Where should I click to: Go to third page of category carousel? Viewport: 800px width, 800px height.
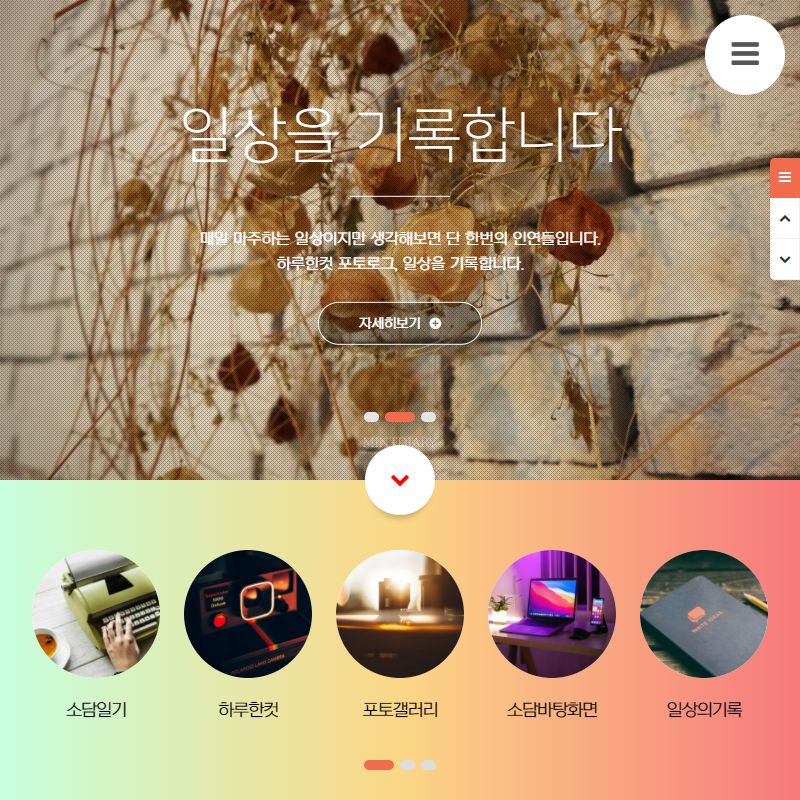tap(428, 765)
